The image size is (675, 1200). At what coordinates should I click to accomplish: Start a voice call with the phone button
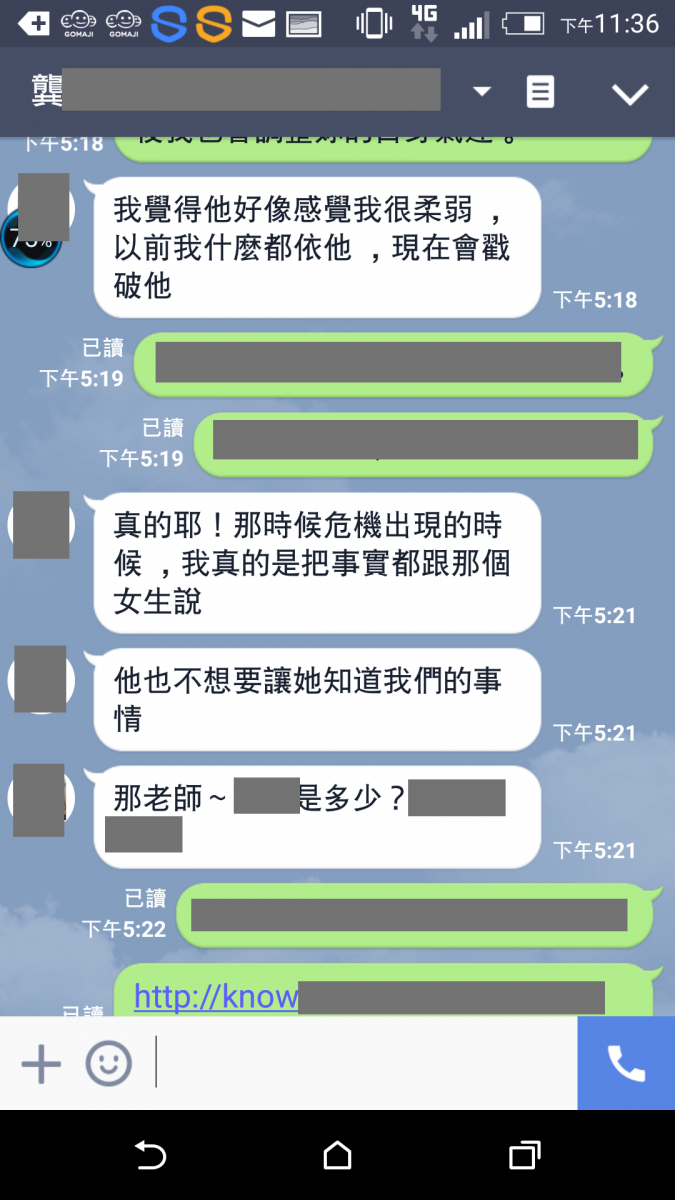pos(626,1064)
